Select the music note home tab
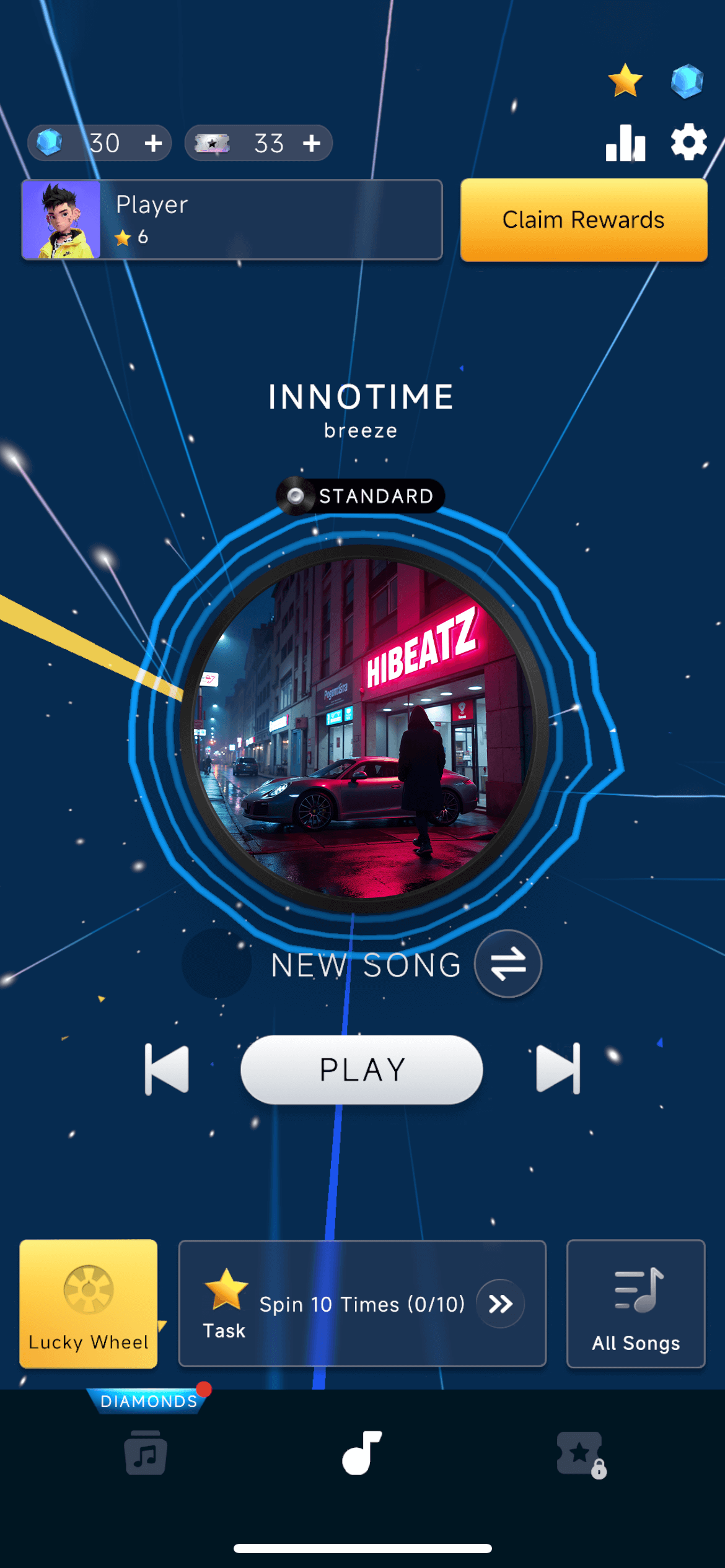The height and width of the screenshot is (1568, 725). [x=362, y=1452]
